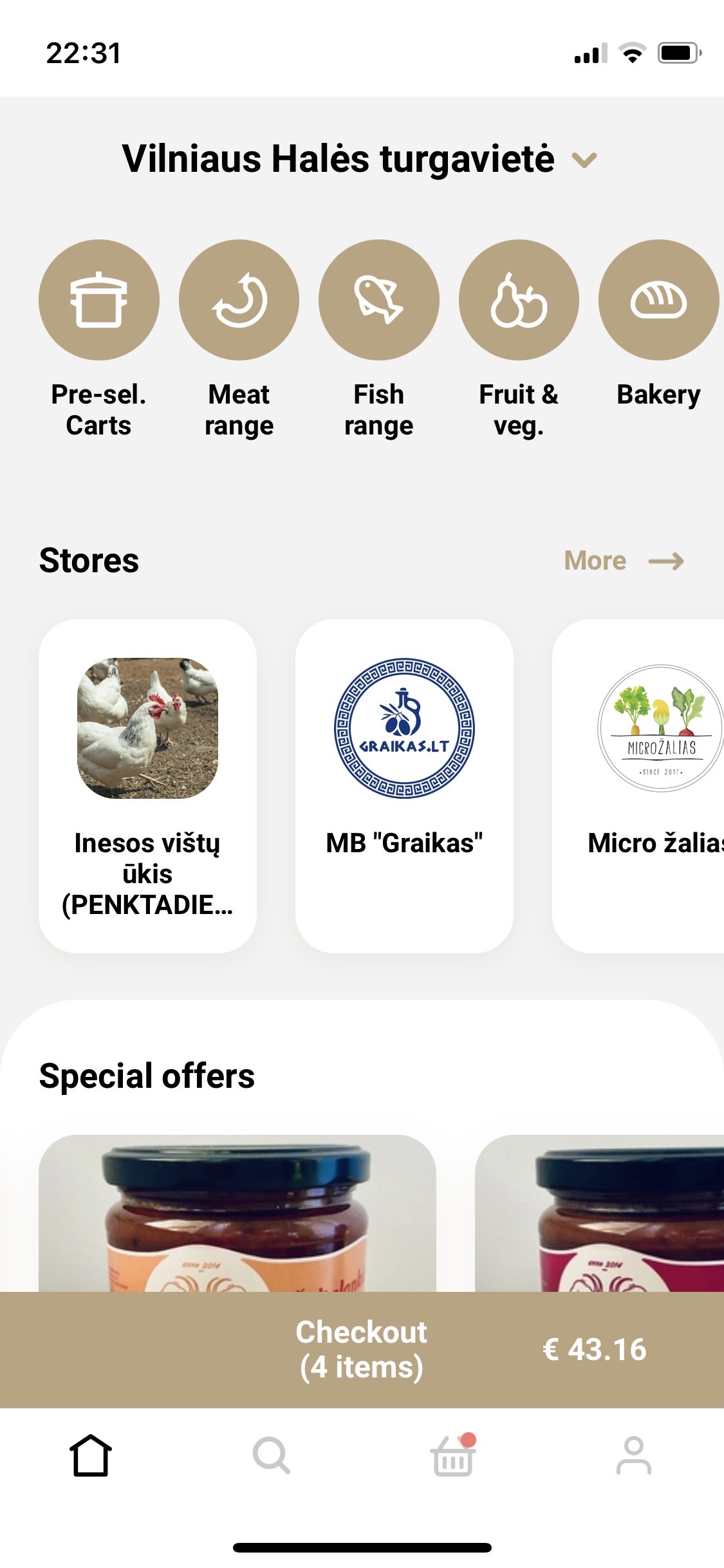The width and height of the screenshot is (724, 1568).
Task: Open the basket tab
Action: pos(452,1455)
